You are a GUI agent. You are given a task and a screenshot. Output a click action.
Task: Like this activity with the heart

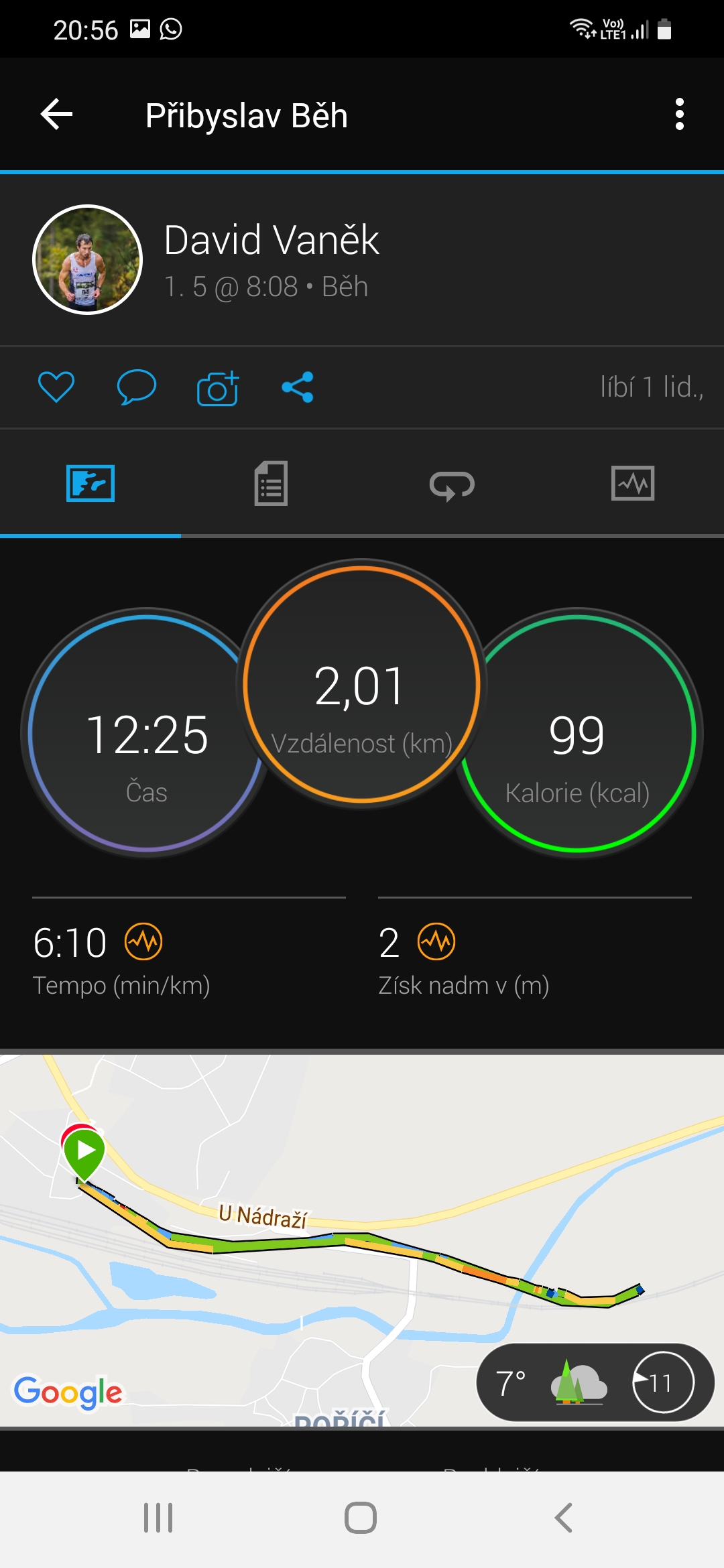[x=56, y=387]
